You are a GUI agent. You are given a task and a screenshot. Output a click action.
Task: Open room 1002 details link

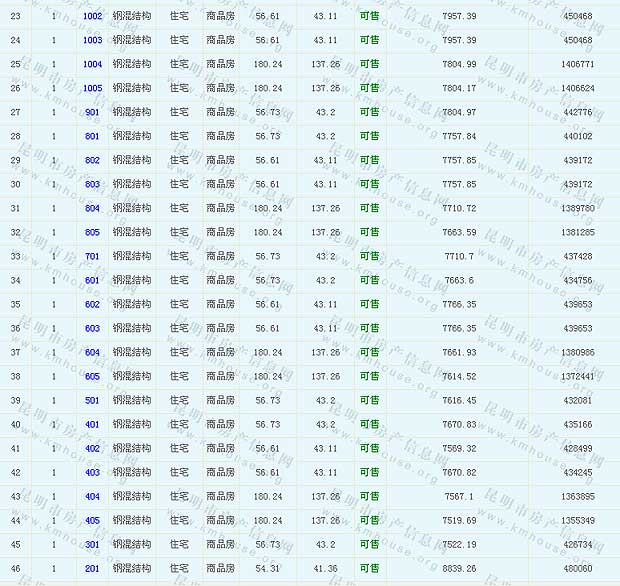click(92, 16)
